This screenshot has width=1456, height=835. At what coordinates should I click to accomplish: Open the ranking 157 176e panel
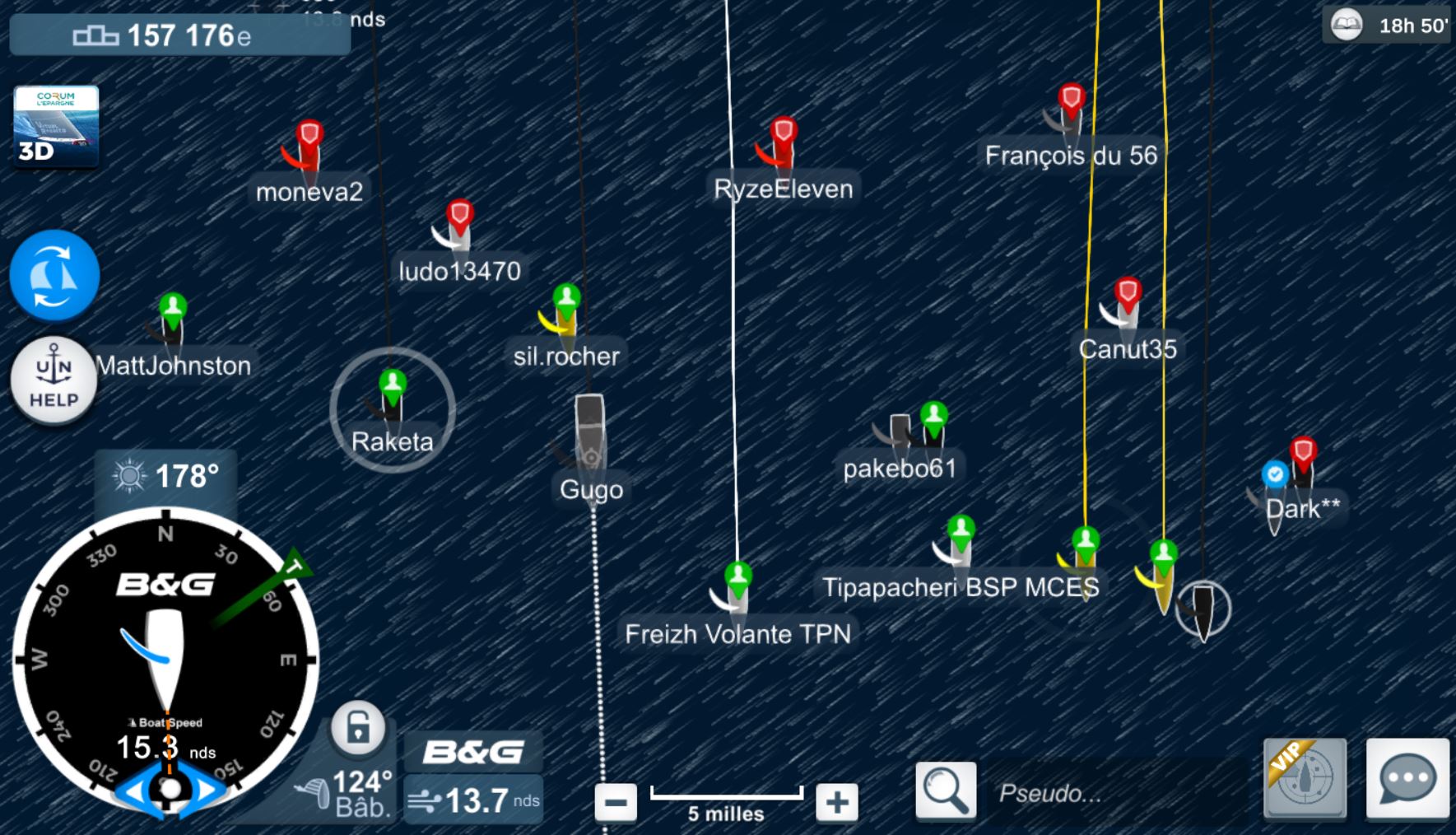(x=179, y=35)
